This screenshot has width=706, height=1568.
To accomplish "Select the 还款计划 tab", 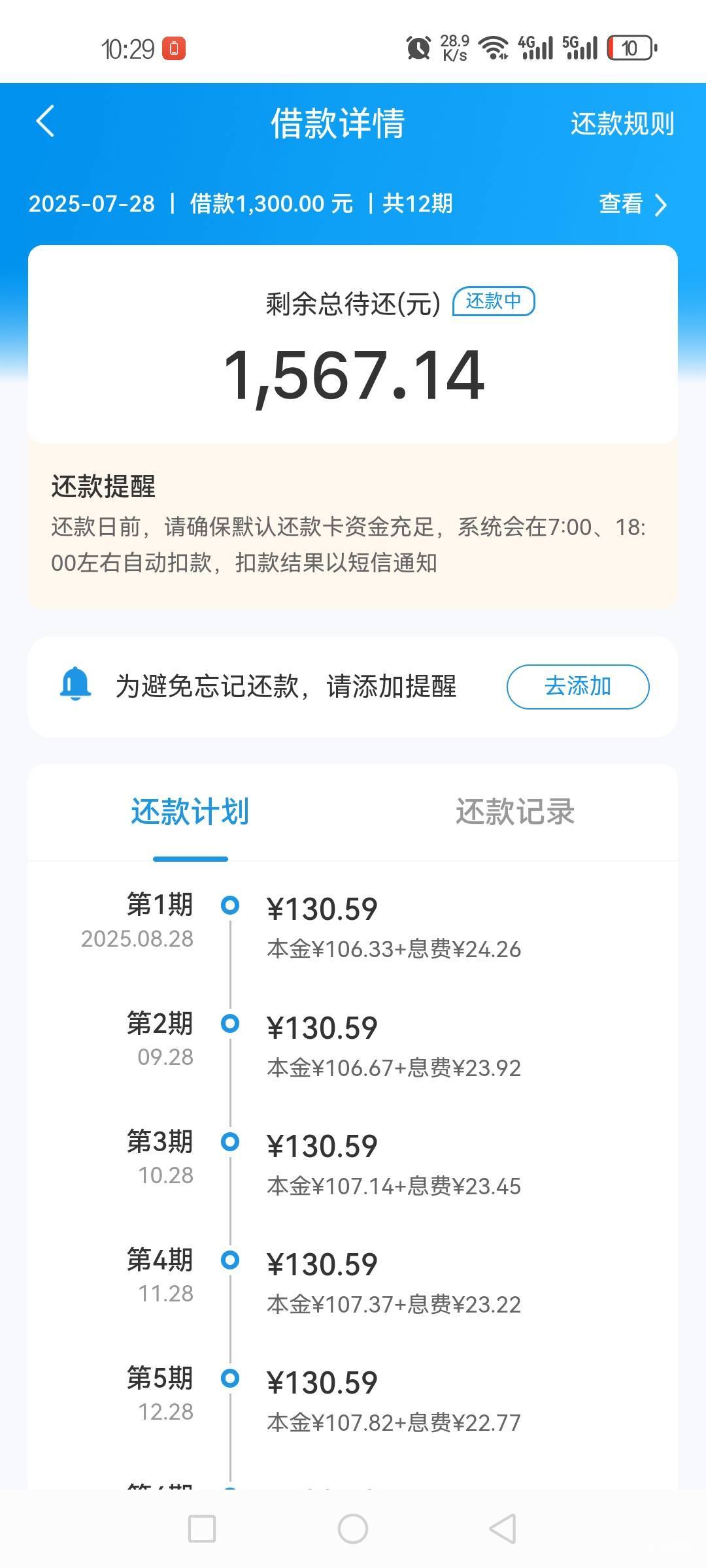I will click(190, 812).
